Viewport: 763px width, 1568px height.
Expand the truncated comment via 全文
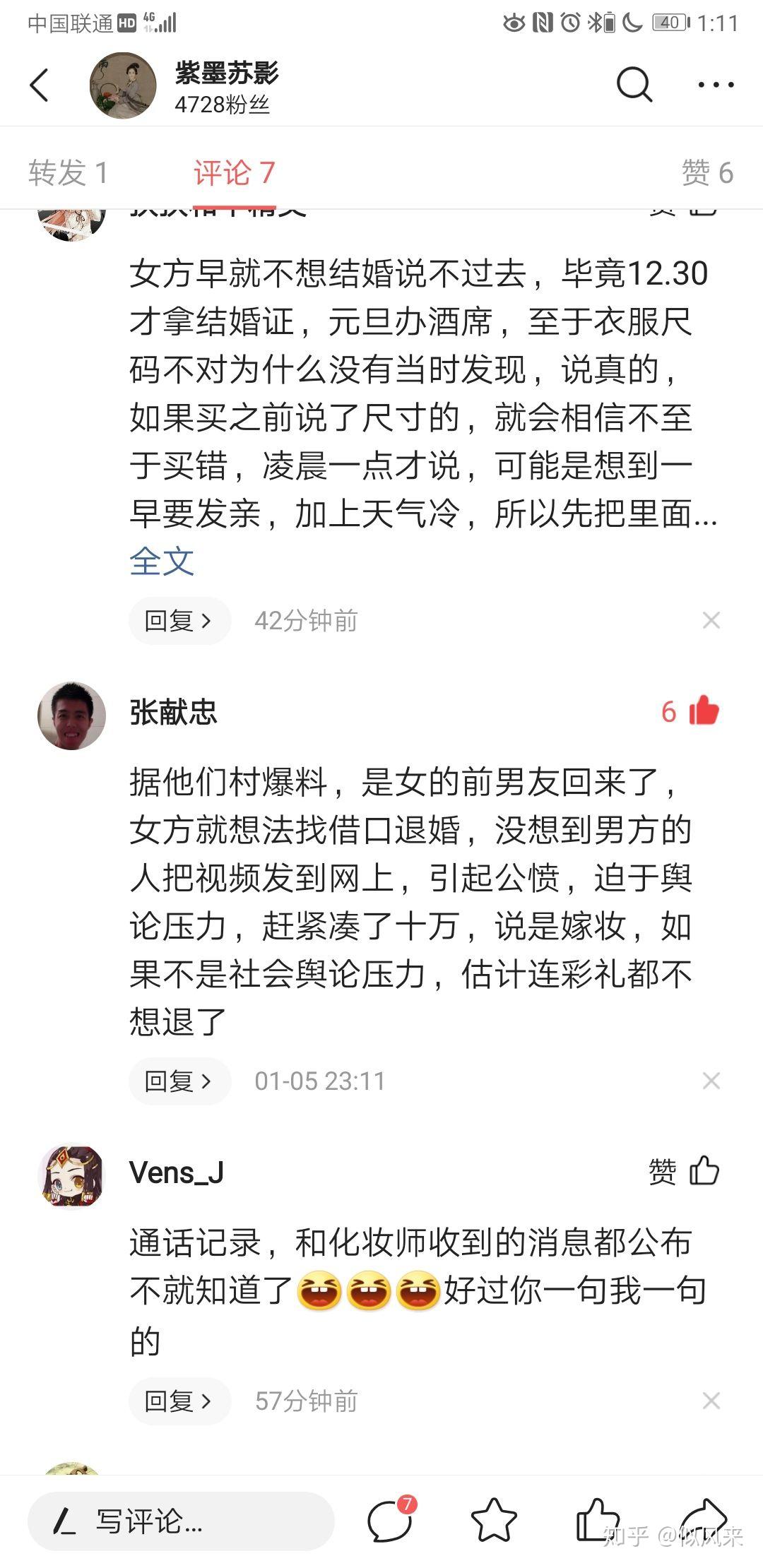(x=162, y=562)
